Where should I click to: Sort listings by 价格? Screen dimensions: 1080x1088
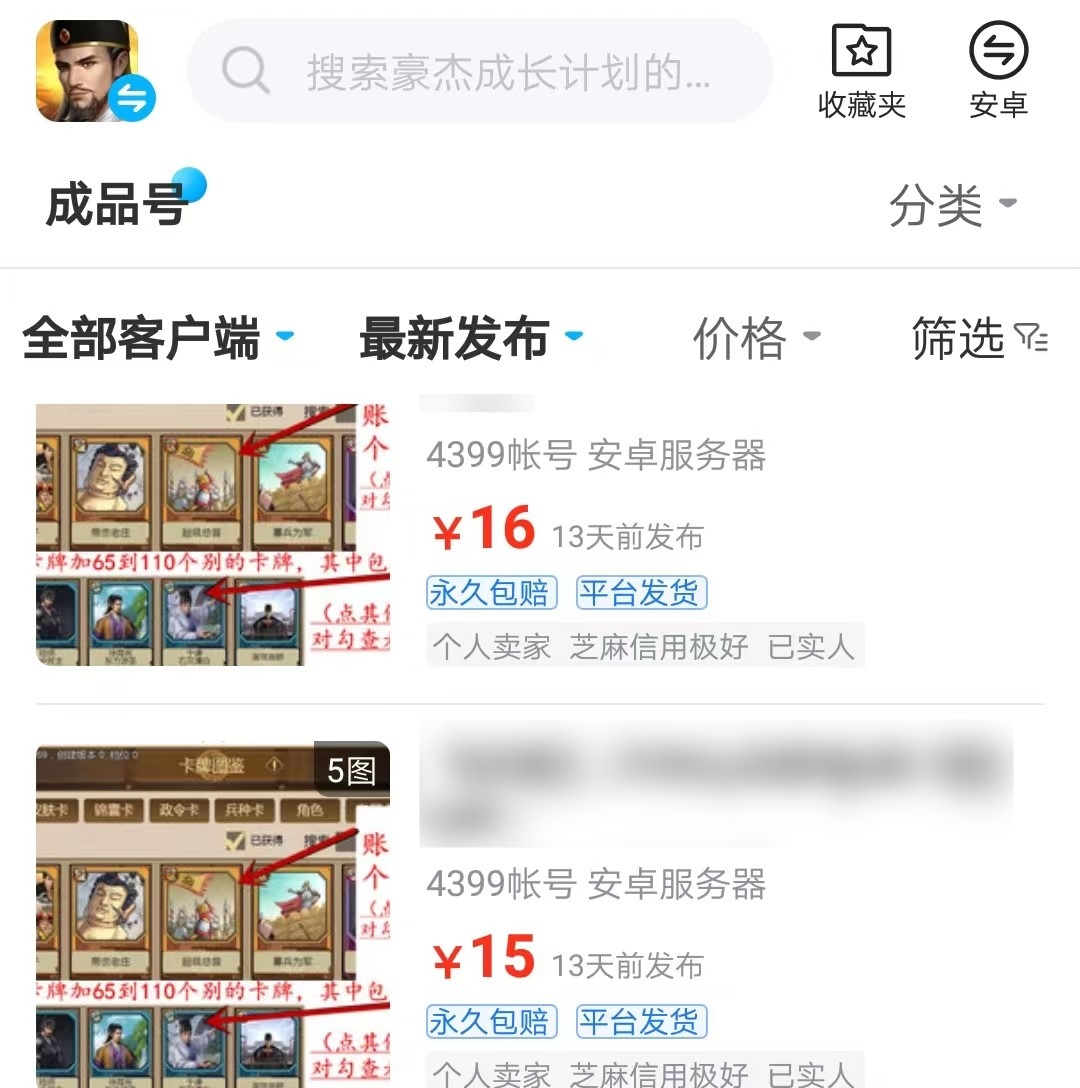756,338
